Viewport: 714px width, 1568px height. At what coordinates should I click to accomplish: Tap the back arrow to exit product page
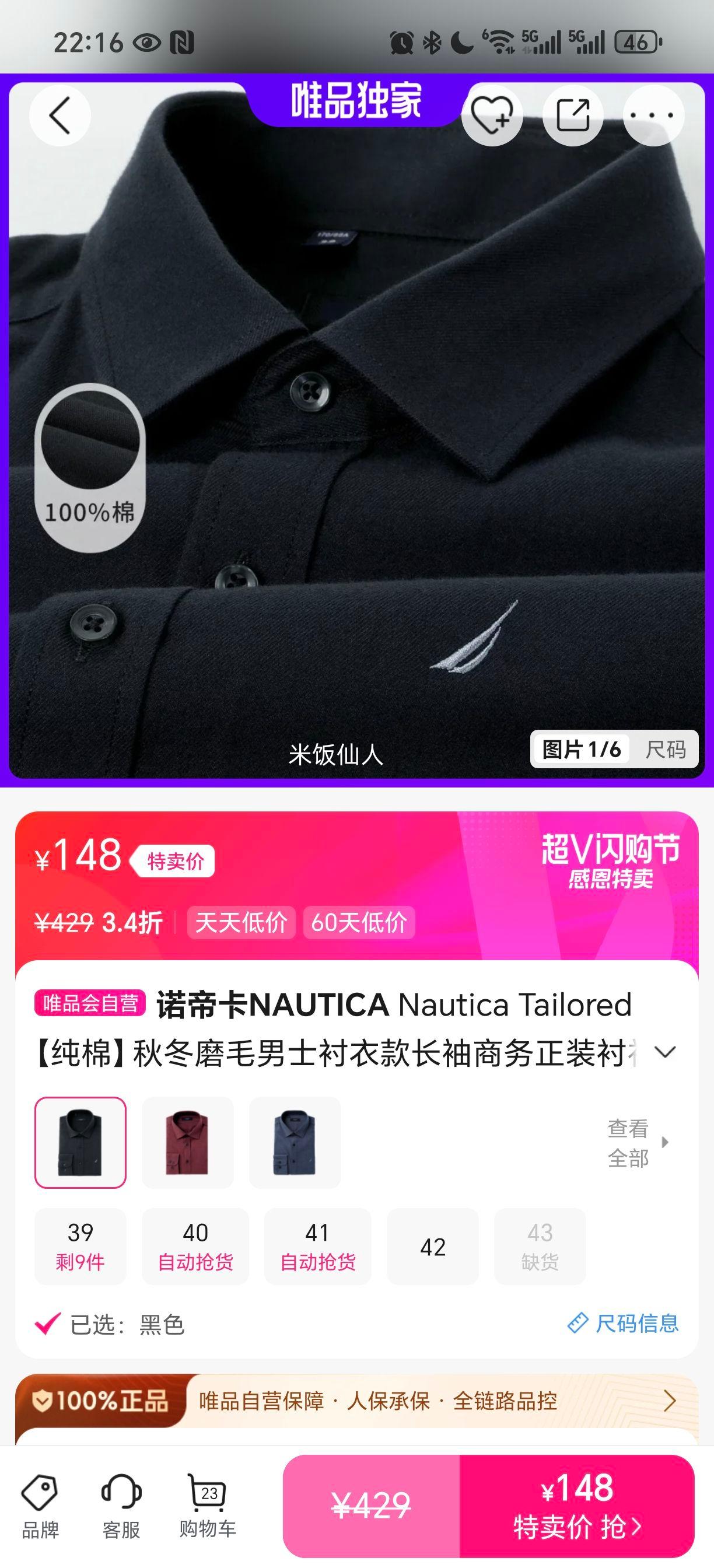[x=59, y=114]
